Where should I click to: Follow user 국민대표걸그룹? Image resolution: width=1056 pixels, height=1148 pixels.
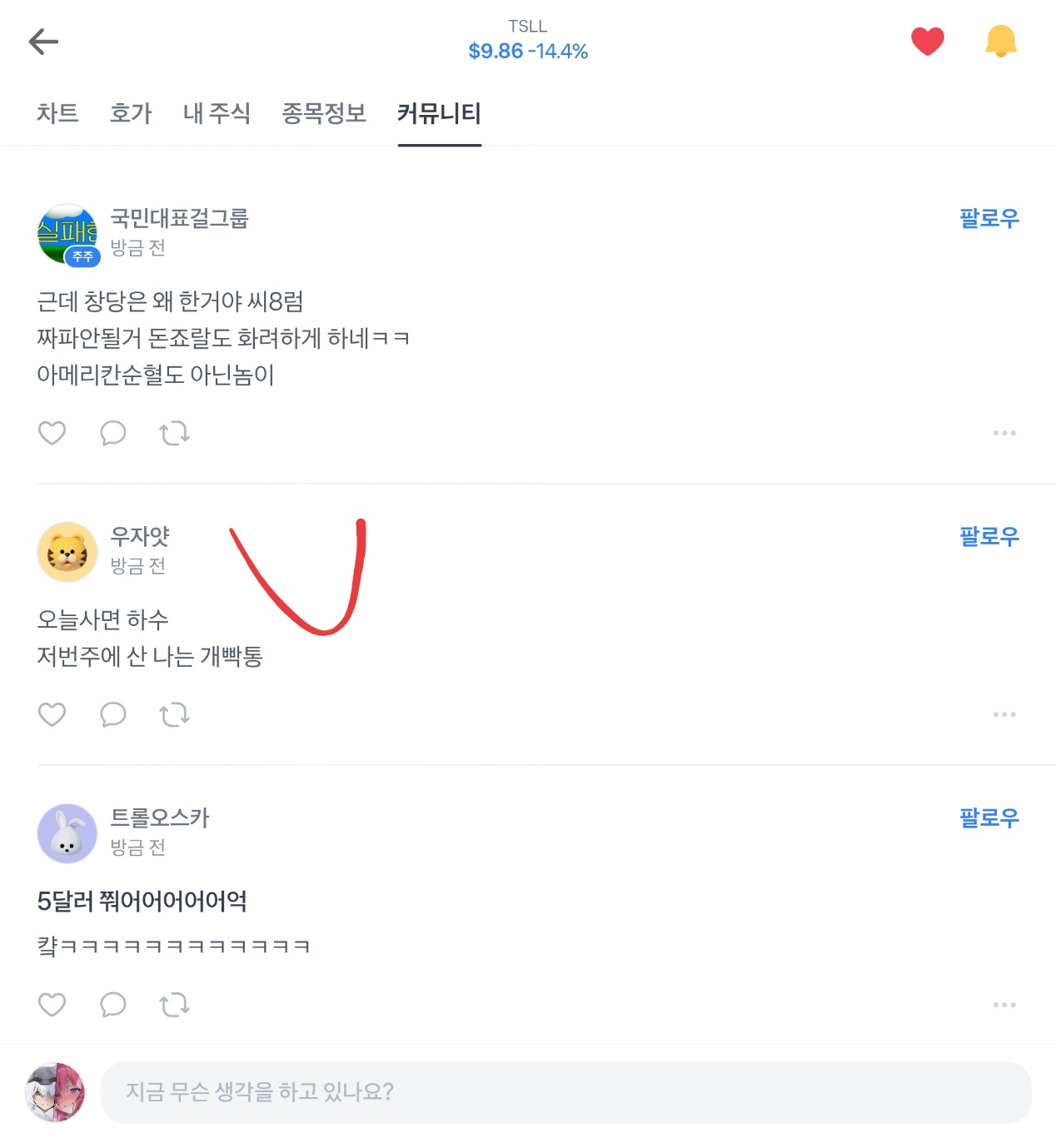pyautogui.click(x=989, y=218)
